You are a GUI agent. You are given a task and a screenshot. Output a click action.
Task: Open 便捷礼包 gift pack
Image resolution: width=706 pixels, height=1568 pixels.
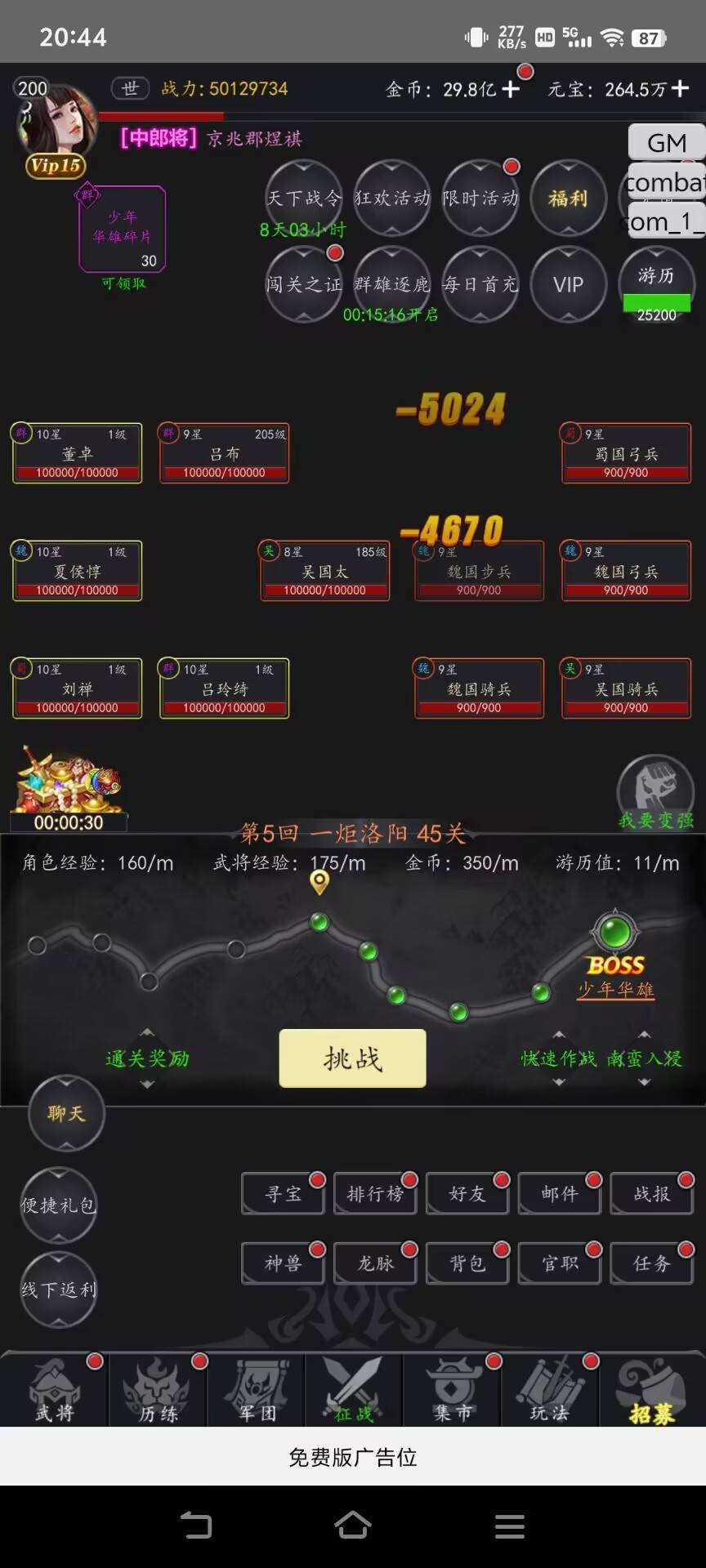[58, 1205]
